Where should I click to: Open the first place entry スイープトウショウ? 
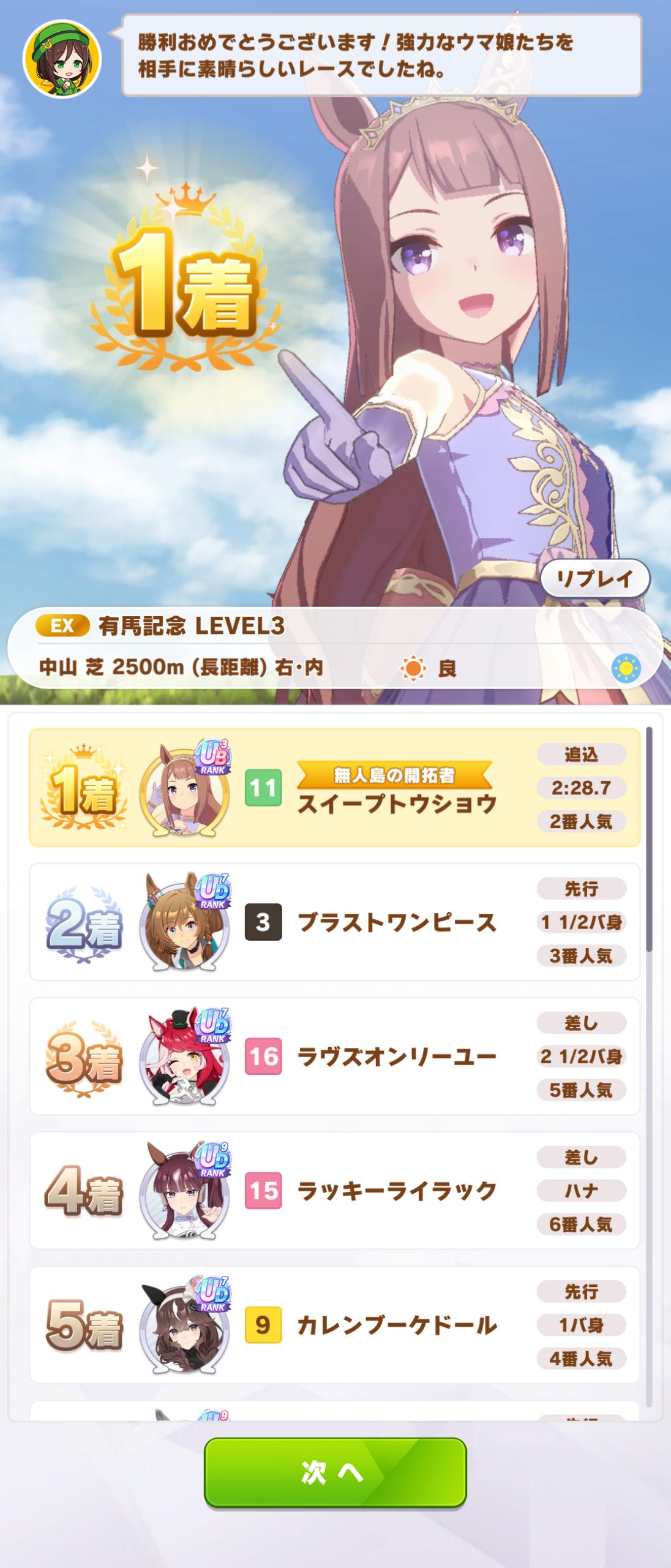(334, 788)
